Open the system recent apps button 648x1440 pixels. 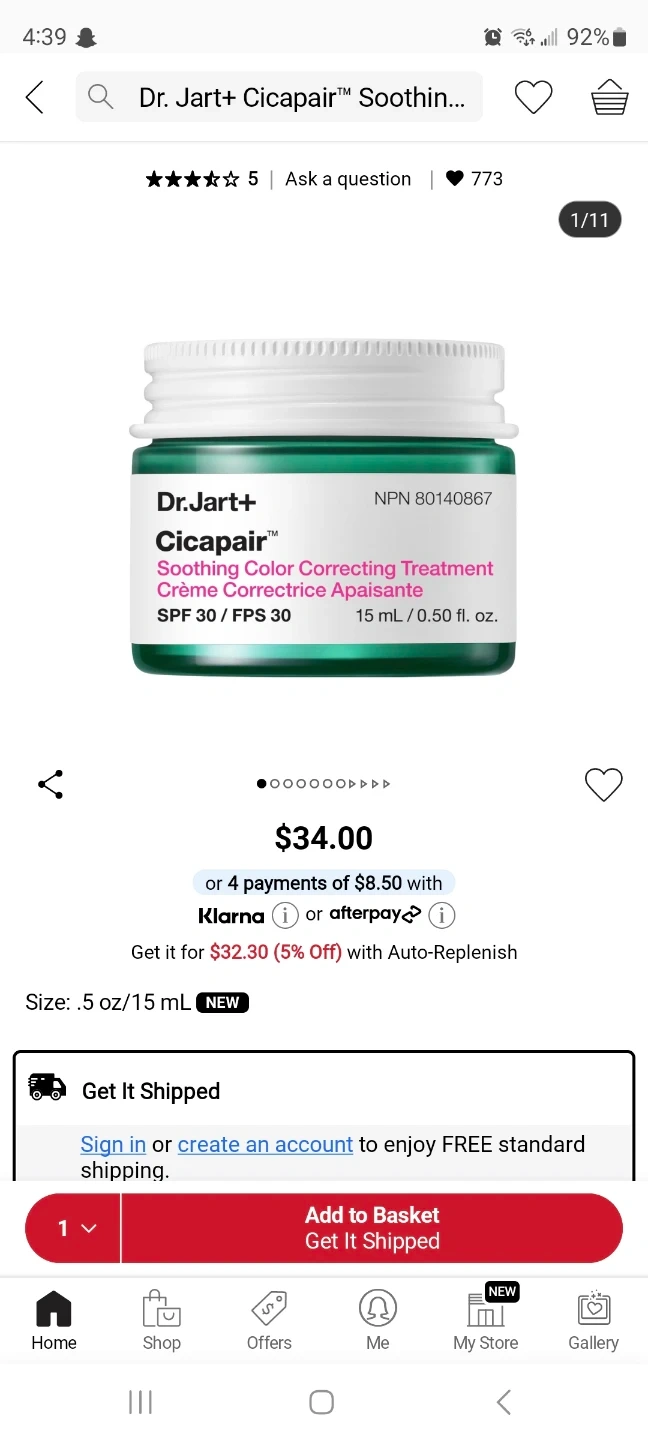pyautogui.click(x=140, y=1402)
